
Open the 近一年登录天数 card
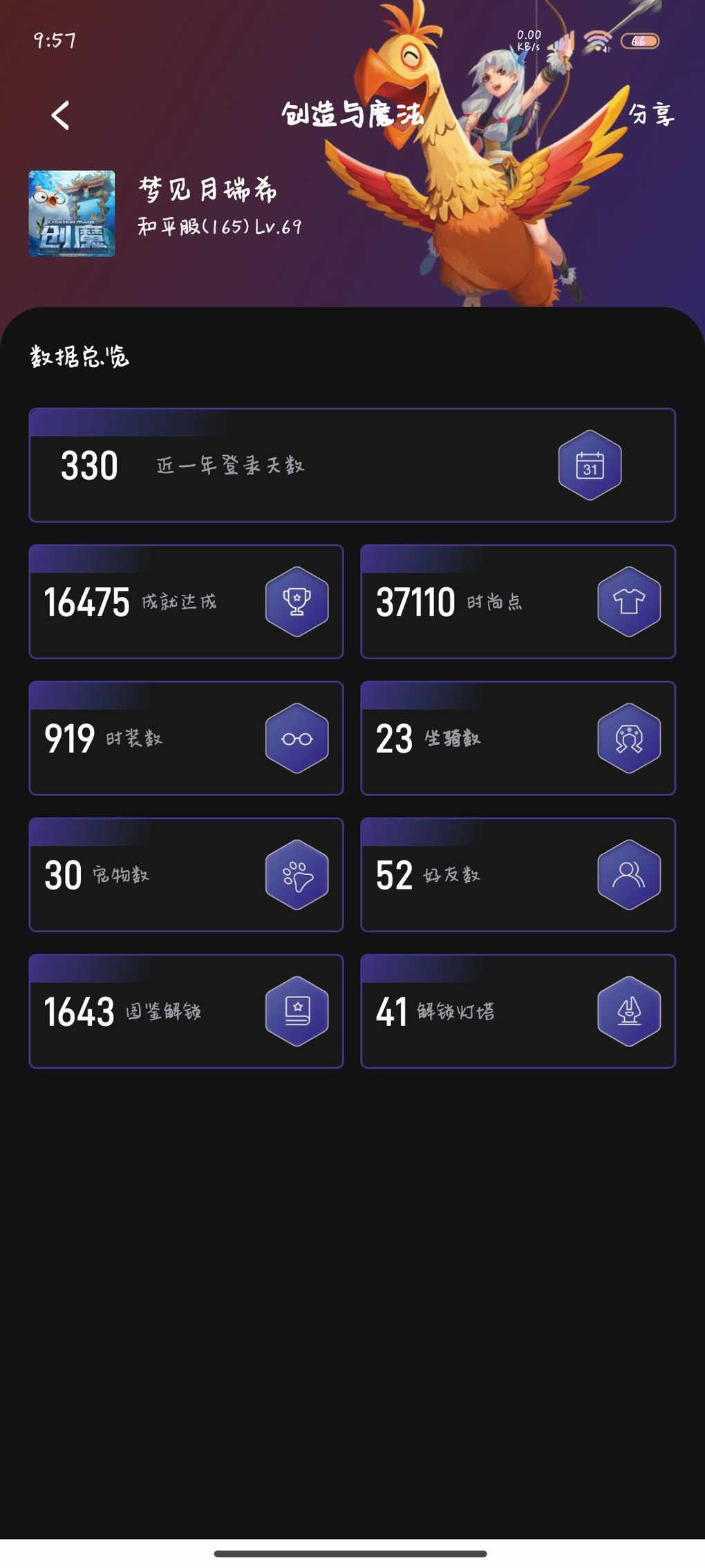[x=352, y=465]
